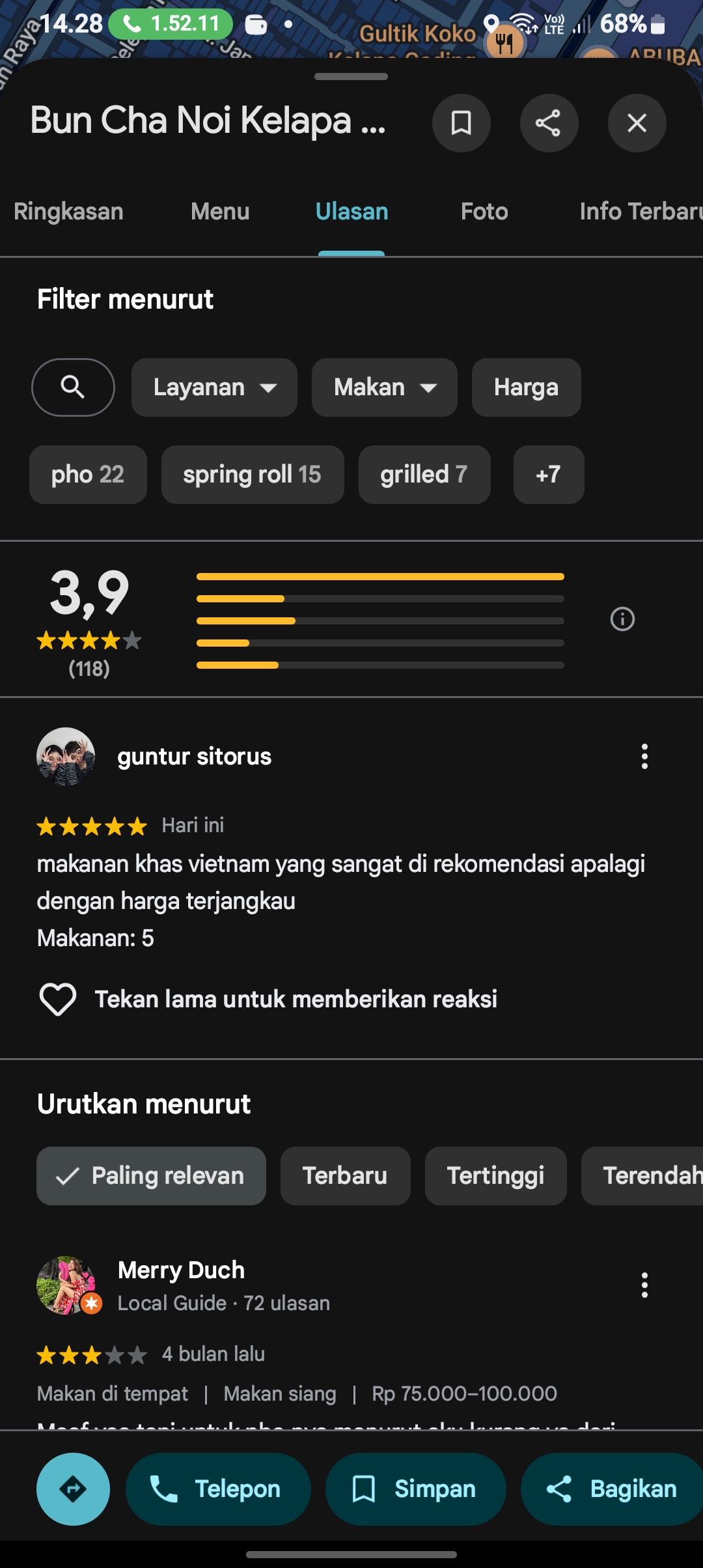Expand the Makan filter dropdown
The image size is (703, 1568).
384,387
